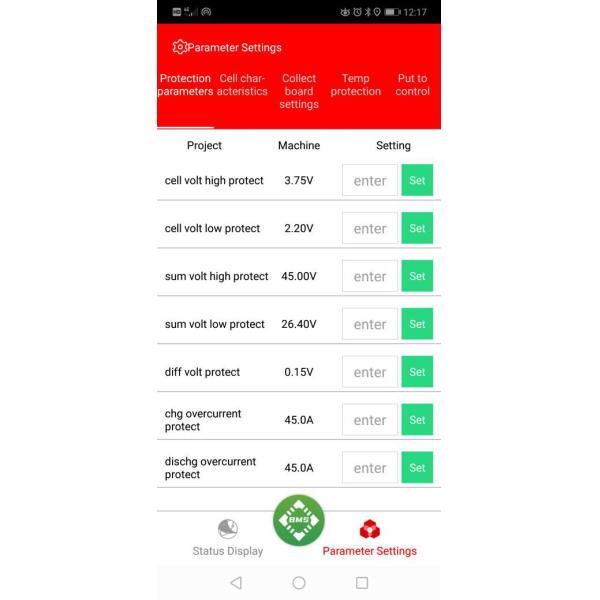Viewport: 600px width, 600px height.
Task: Enter value field for chg overcurrent protect
Action: click(370, 420)
